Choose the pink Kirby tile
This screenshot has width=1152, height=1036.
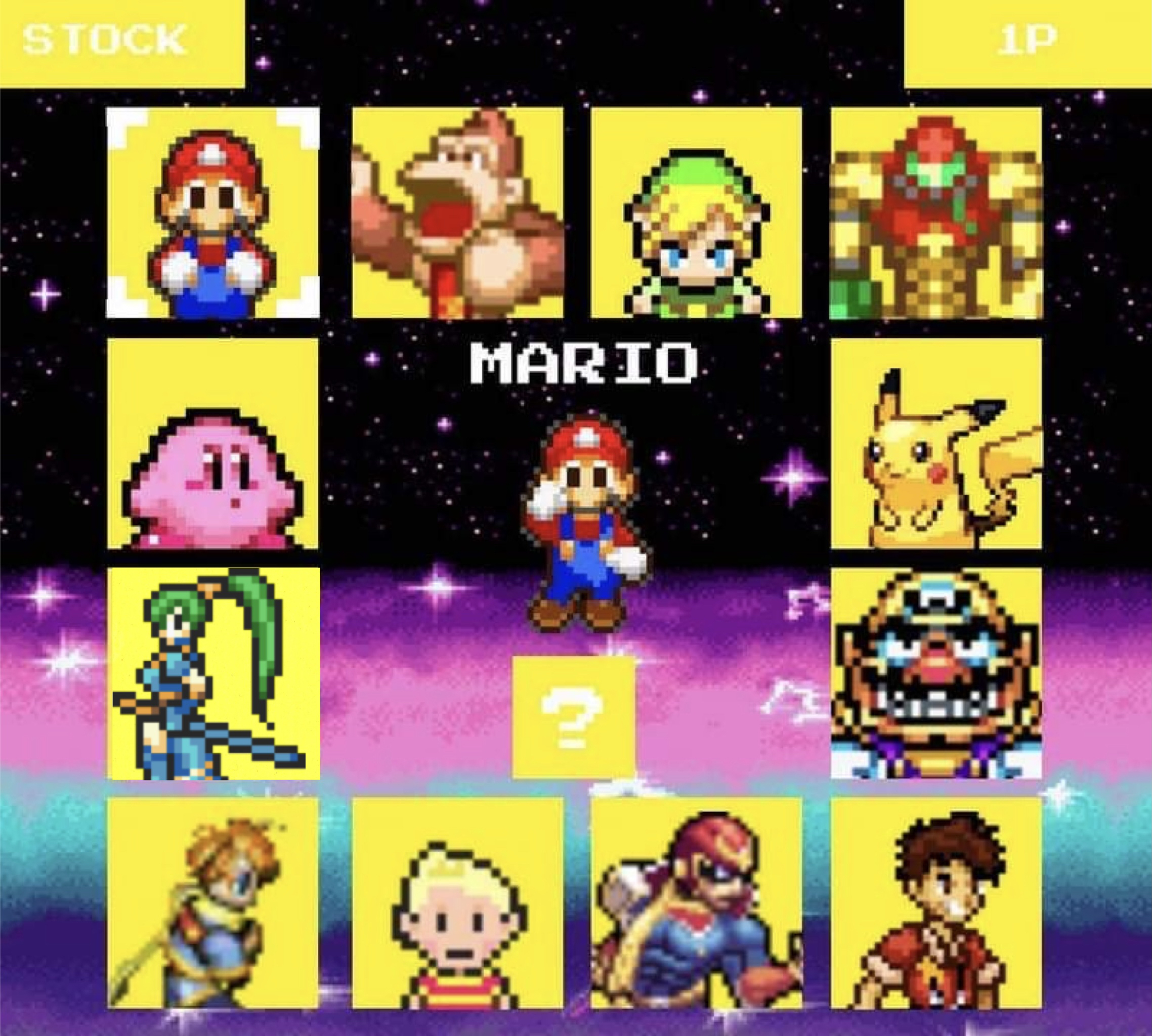tap(213, 444)
